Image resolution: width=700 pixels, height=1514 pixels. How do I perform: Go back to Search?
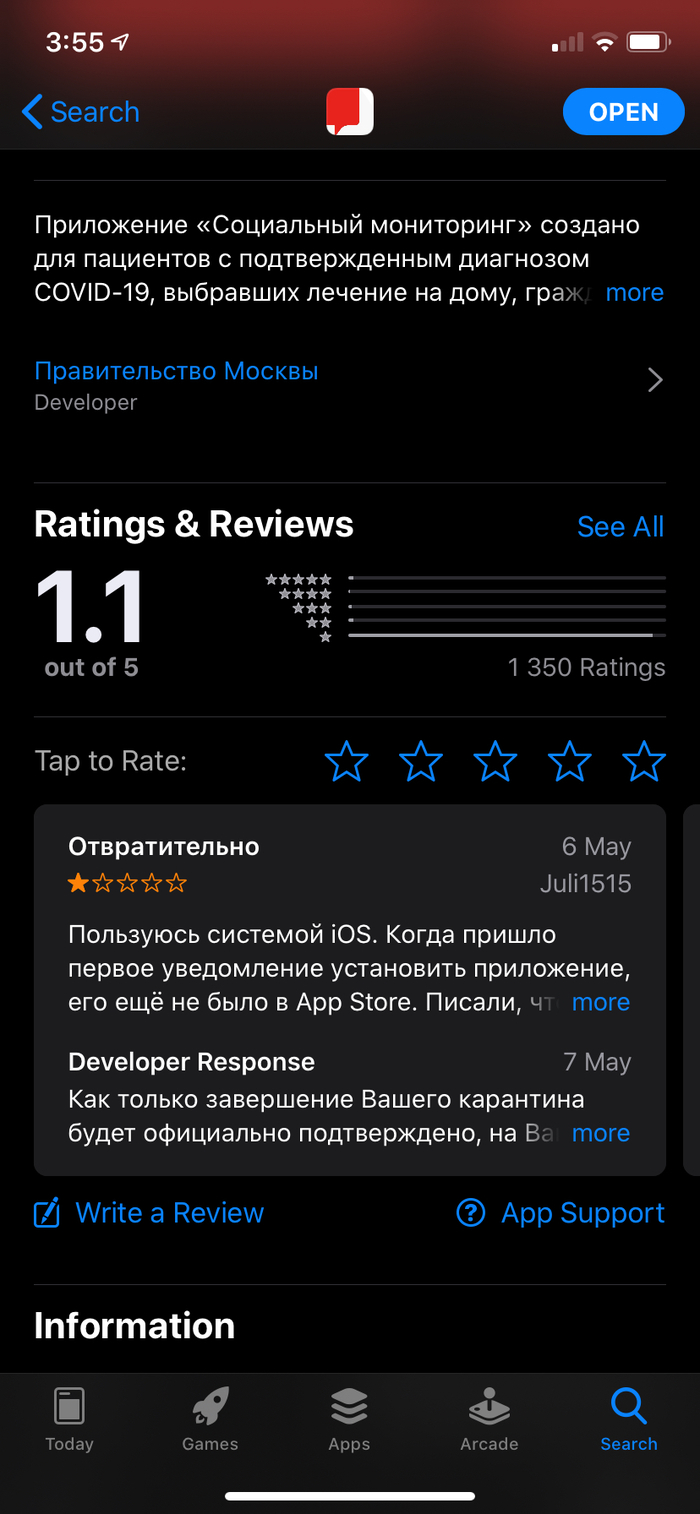coord(81,112)
